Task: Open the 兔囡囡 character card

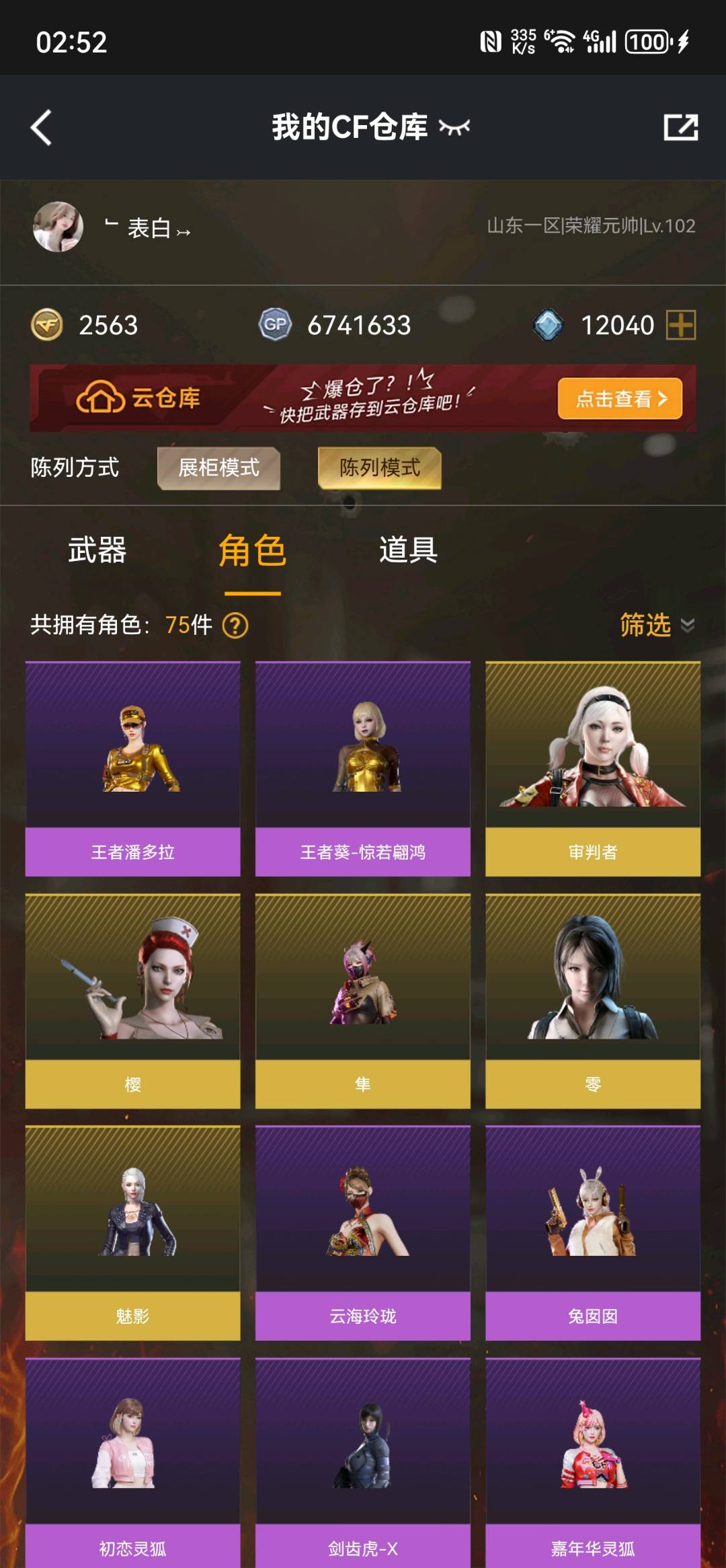Action: pyautogui.click(x=592, y=1232)
